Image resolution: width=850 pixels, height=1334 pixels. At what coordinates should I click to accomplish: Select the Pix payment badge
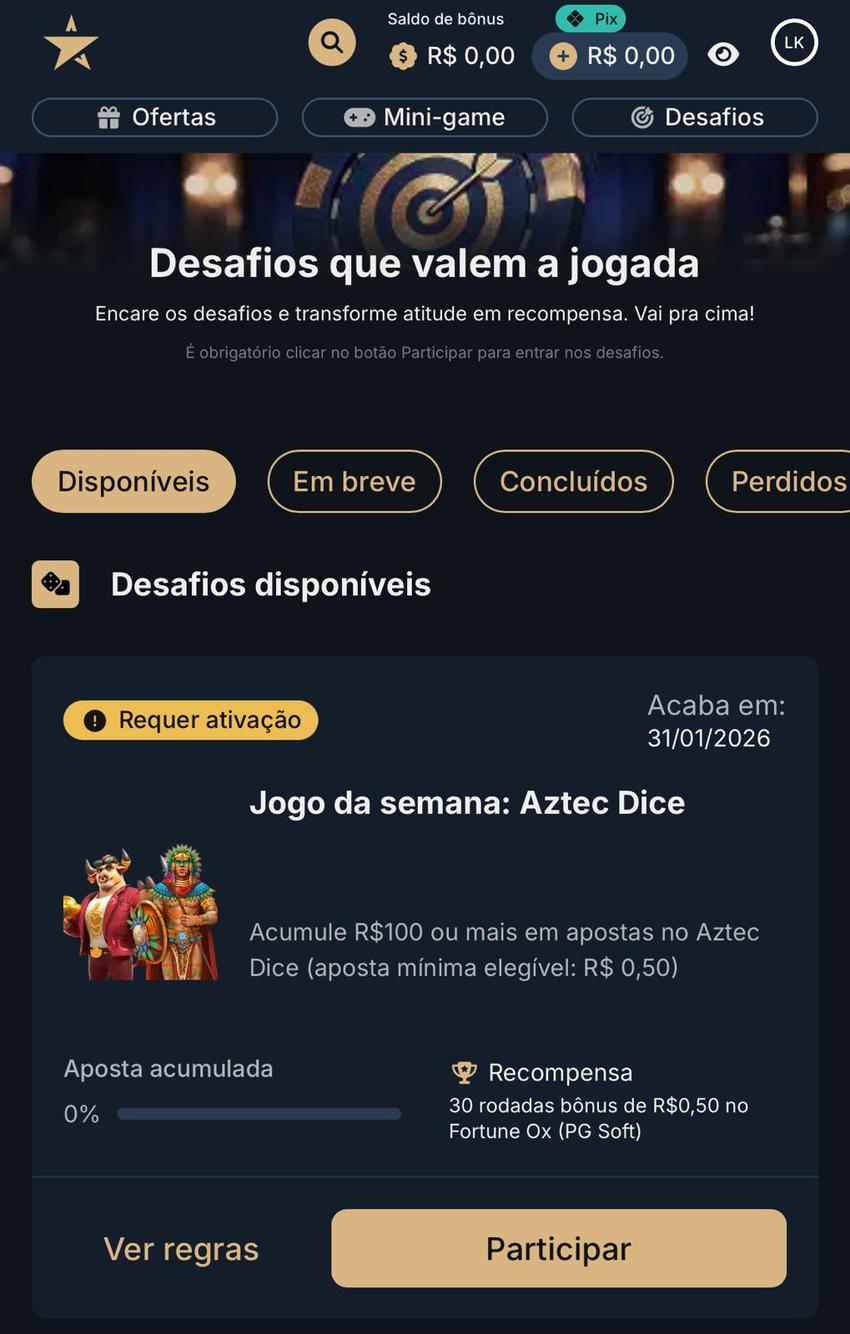pyautogui.click(x=590, y=16)
